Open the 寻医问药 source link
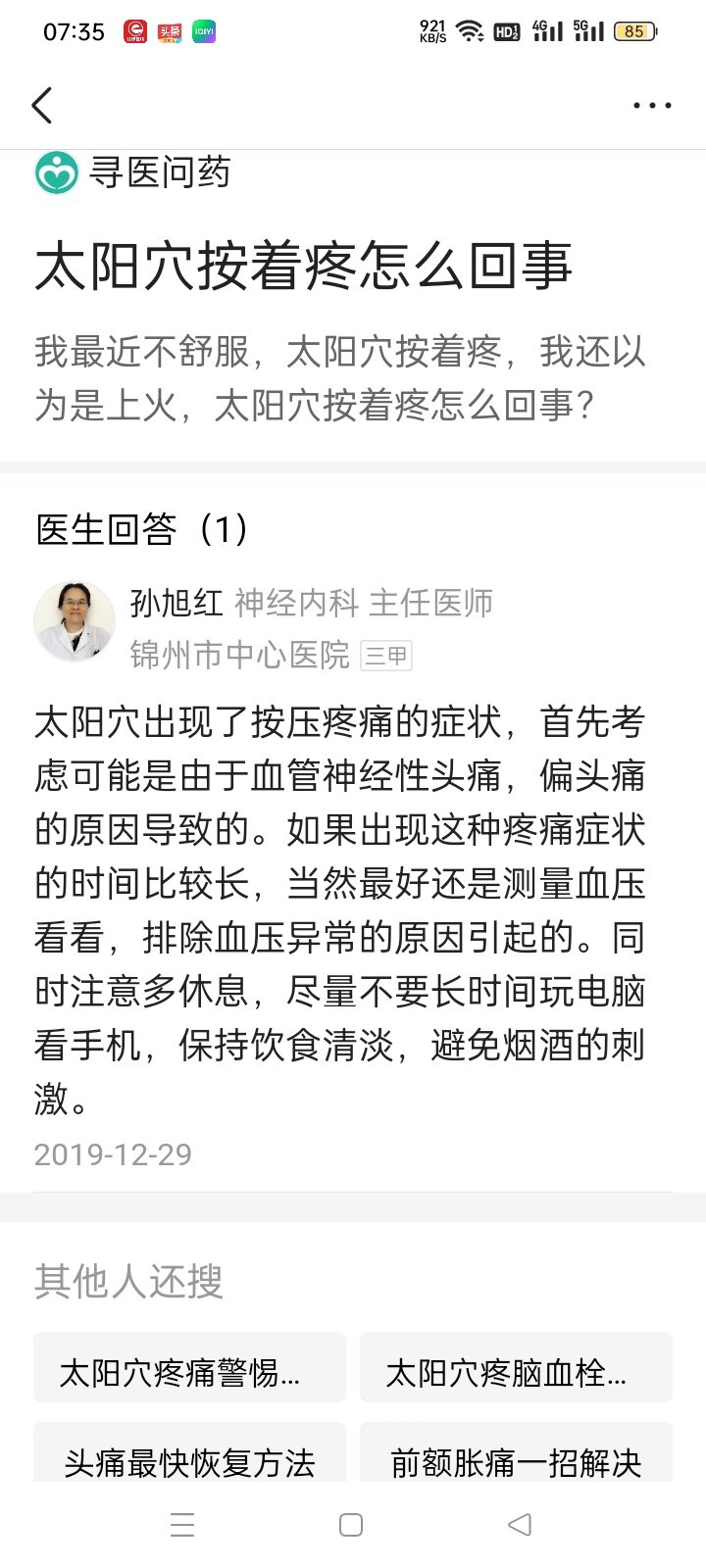Screen dimensions: 706x1568 tap(133, 173)
